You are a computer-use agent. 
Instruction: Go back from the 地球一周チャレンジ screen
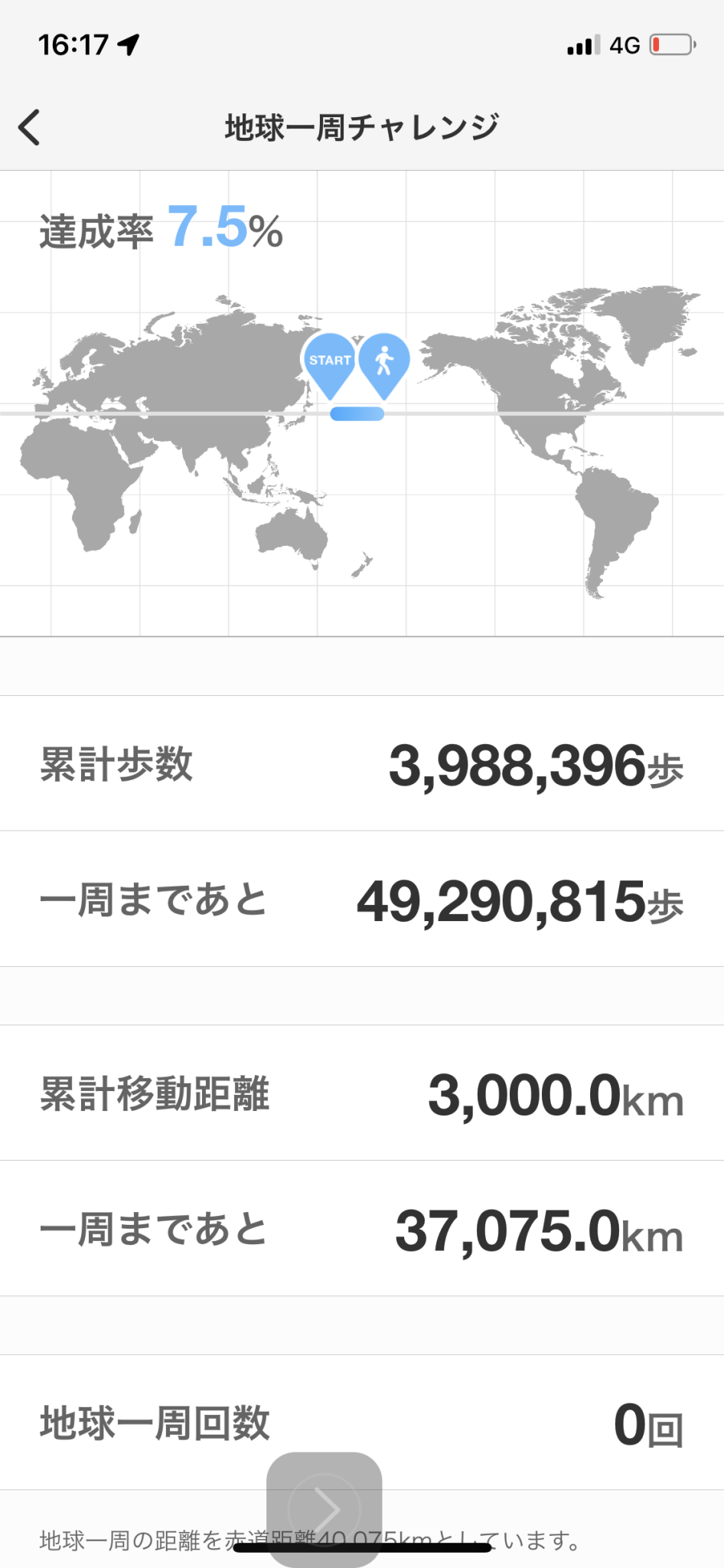tap(30, 127)
